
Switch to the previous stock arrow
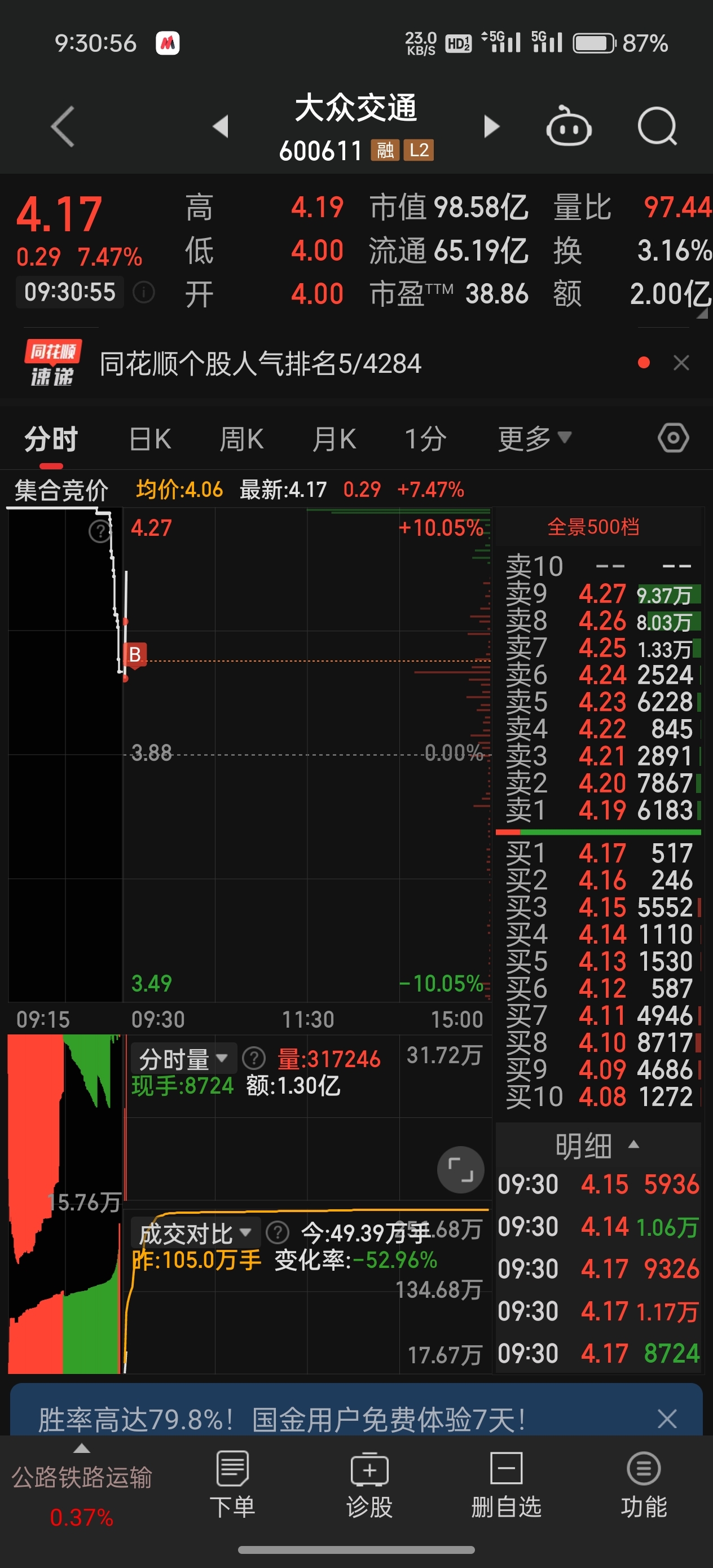tap(221, 126)
